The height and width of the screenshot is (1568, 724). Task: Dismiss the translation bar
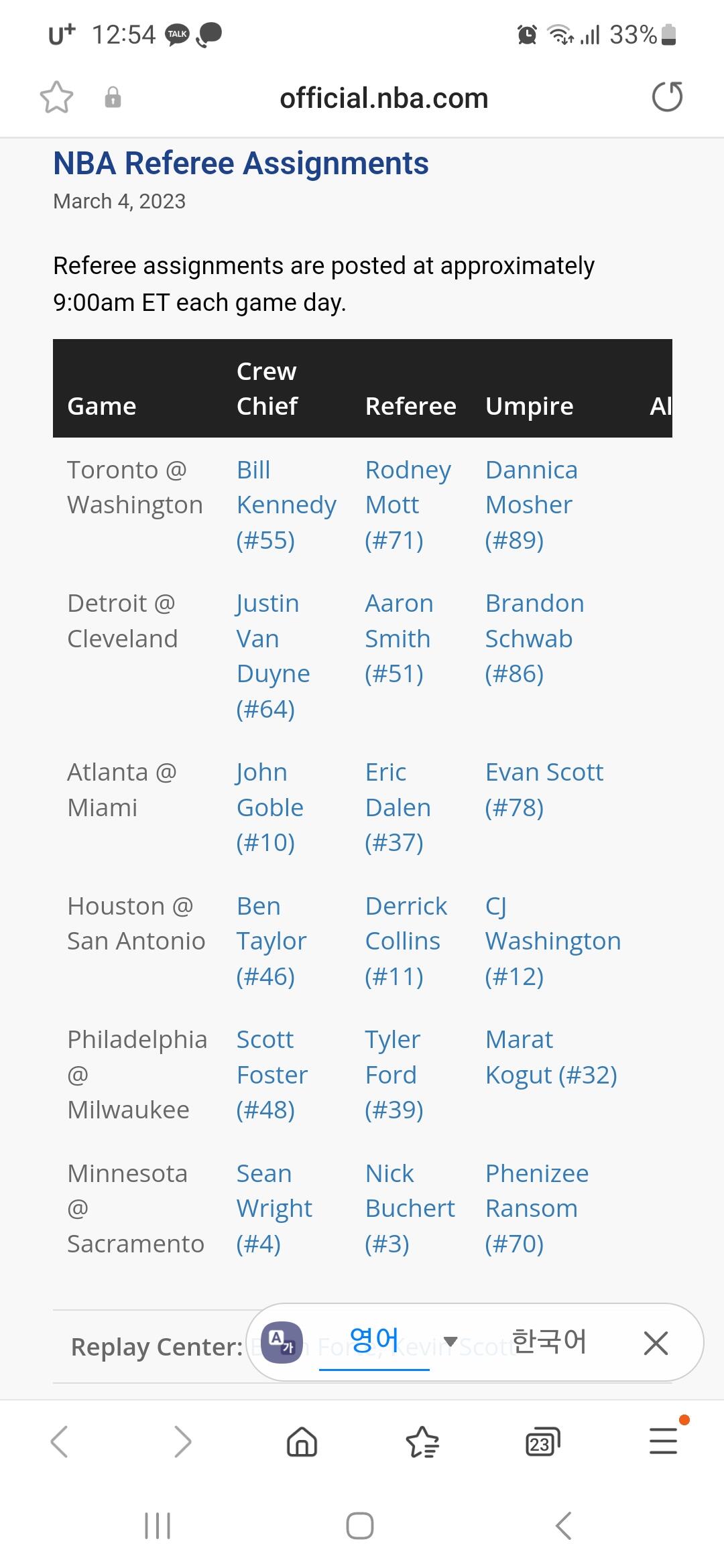[656, 1342]
